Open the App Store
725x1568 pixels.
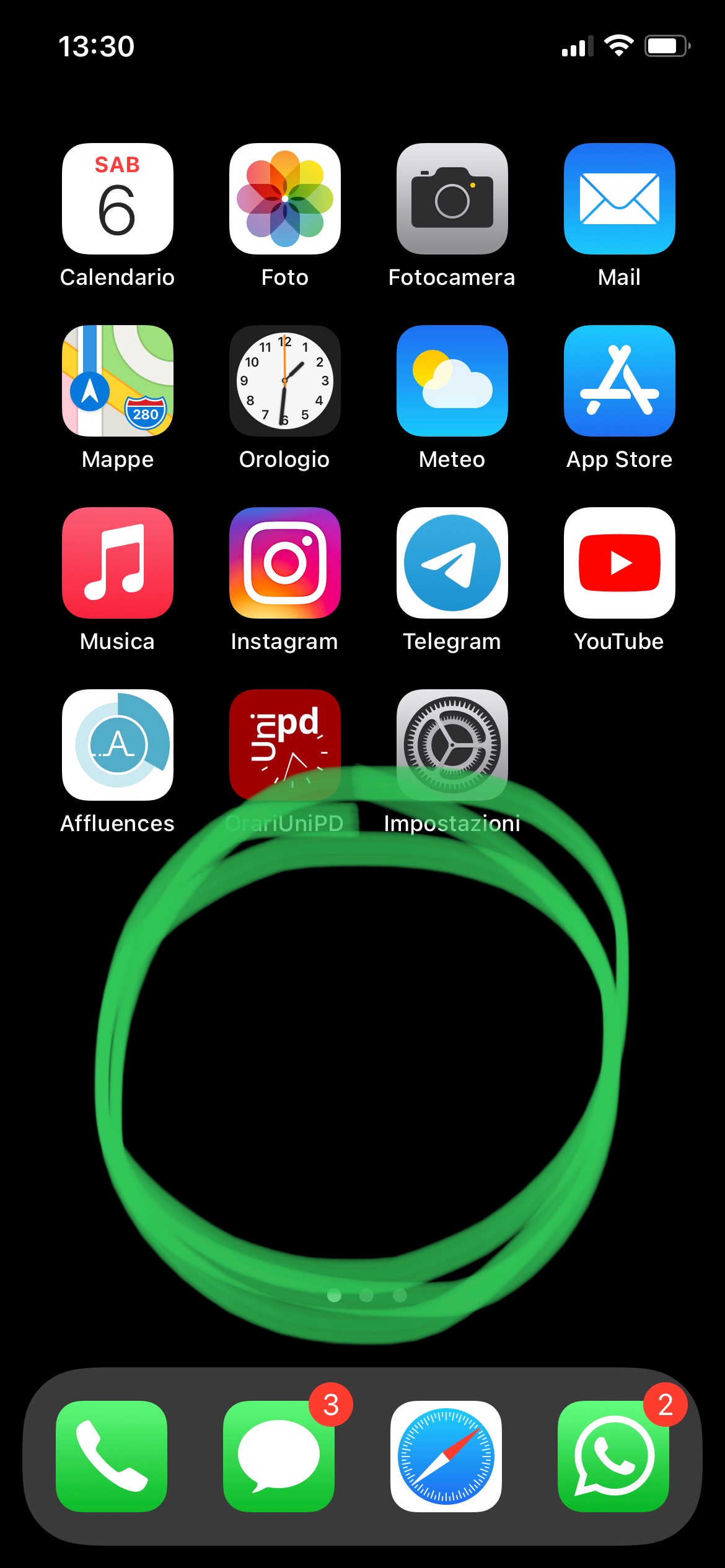(x=620, y=381)
